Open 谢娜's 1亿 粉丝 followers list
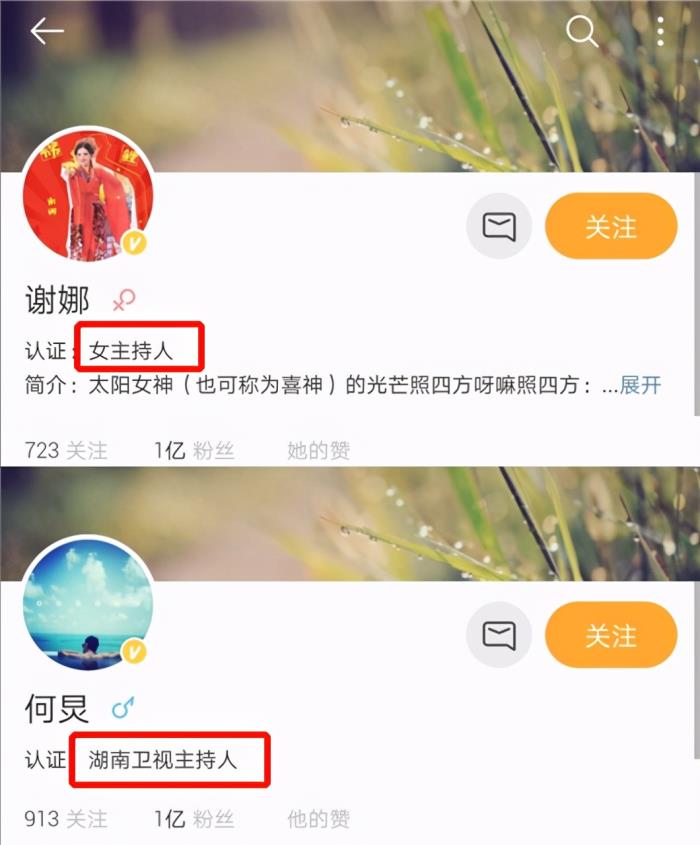This screenshot has width=700, height=845. (194, 451)
